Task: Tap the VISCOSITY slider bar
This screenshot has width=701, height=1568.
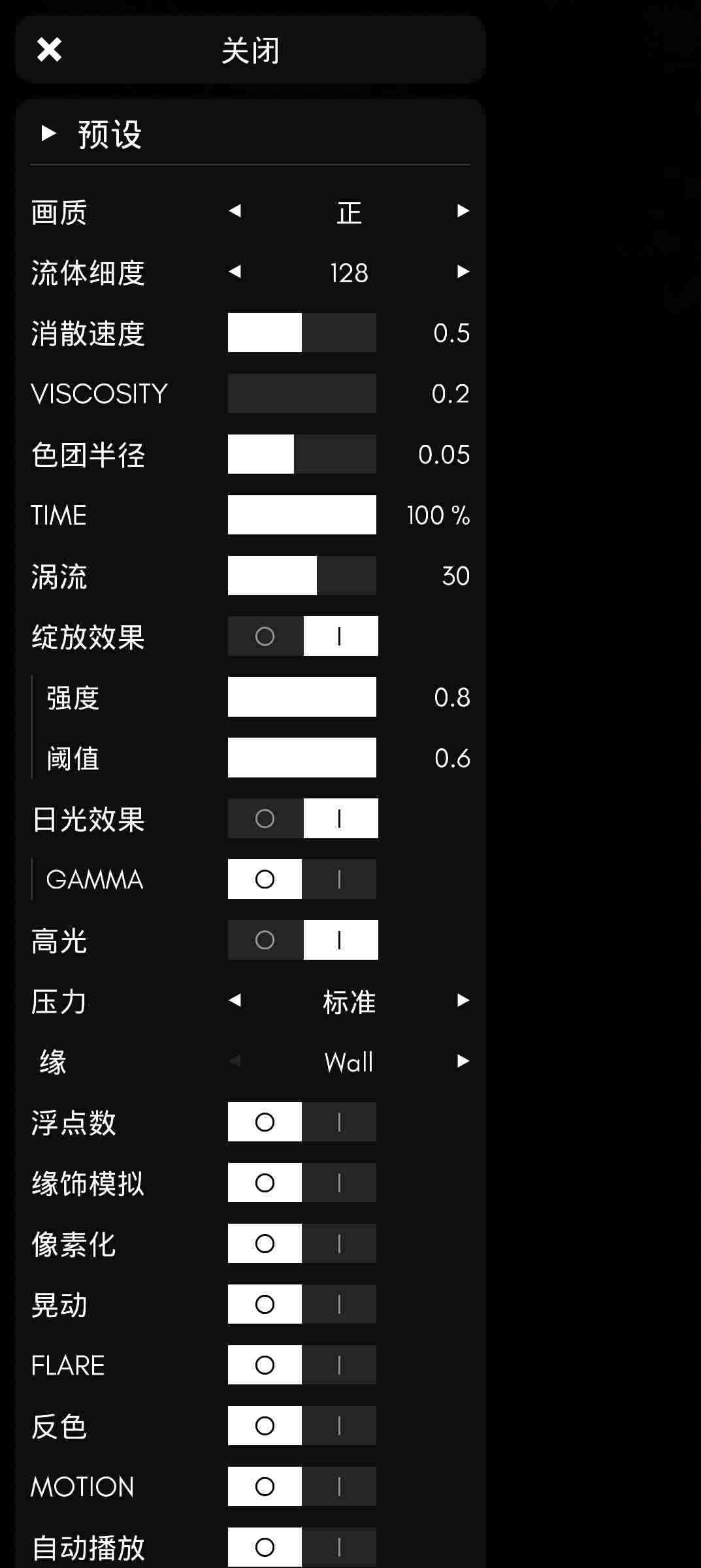Action: (302, 393)
